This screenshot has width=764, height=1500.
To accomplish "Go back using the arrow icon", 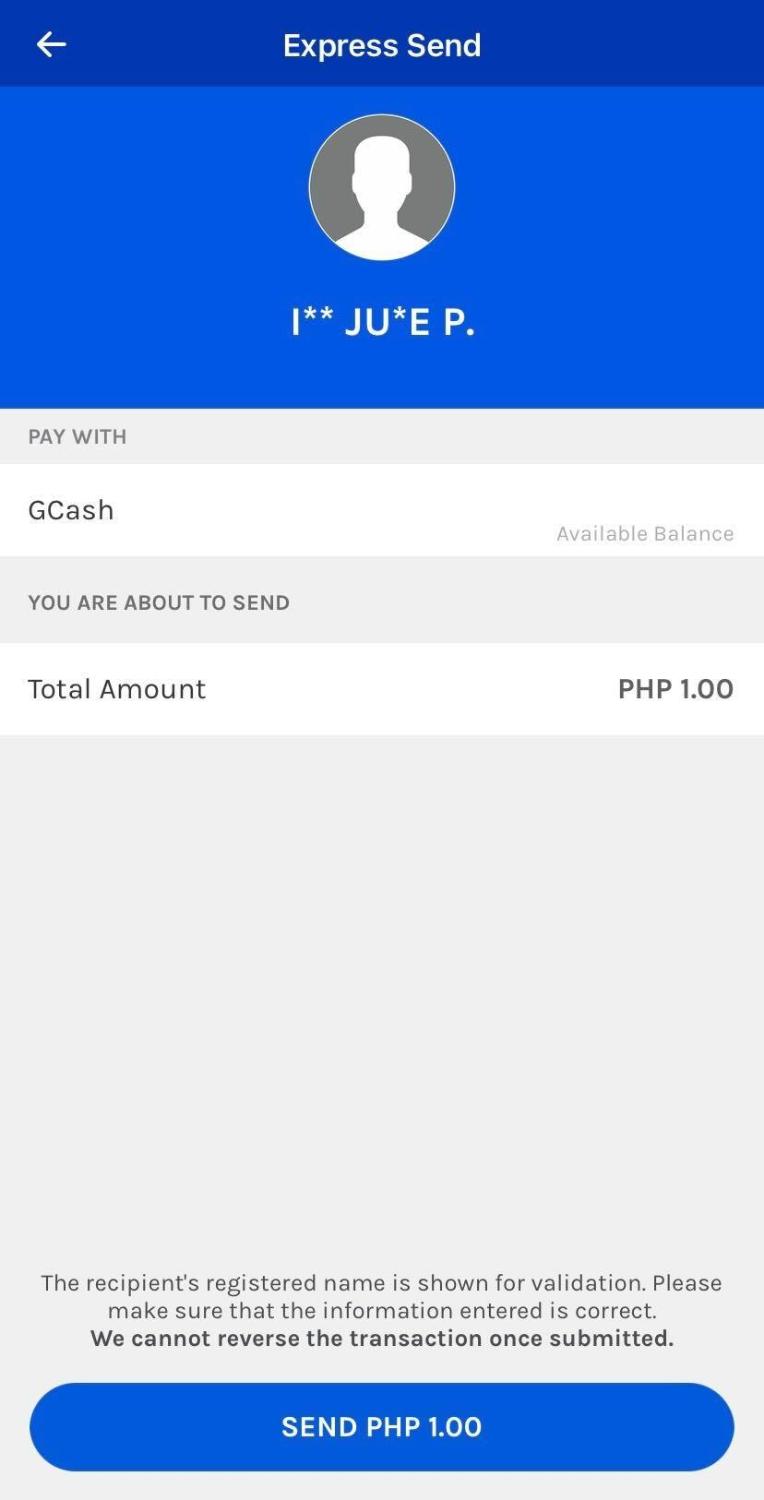I will (x=51, y=44).
